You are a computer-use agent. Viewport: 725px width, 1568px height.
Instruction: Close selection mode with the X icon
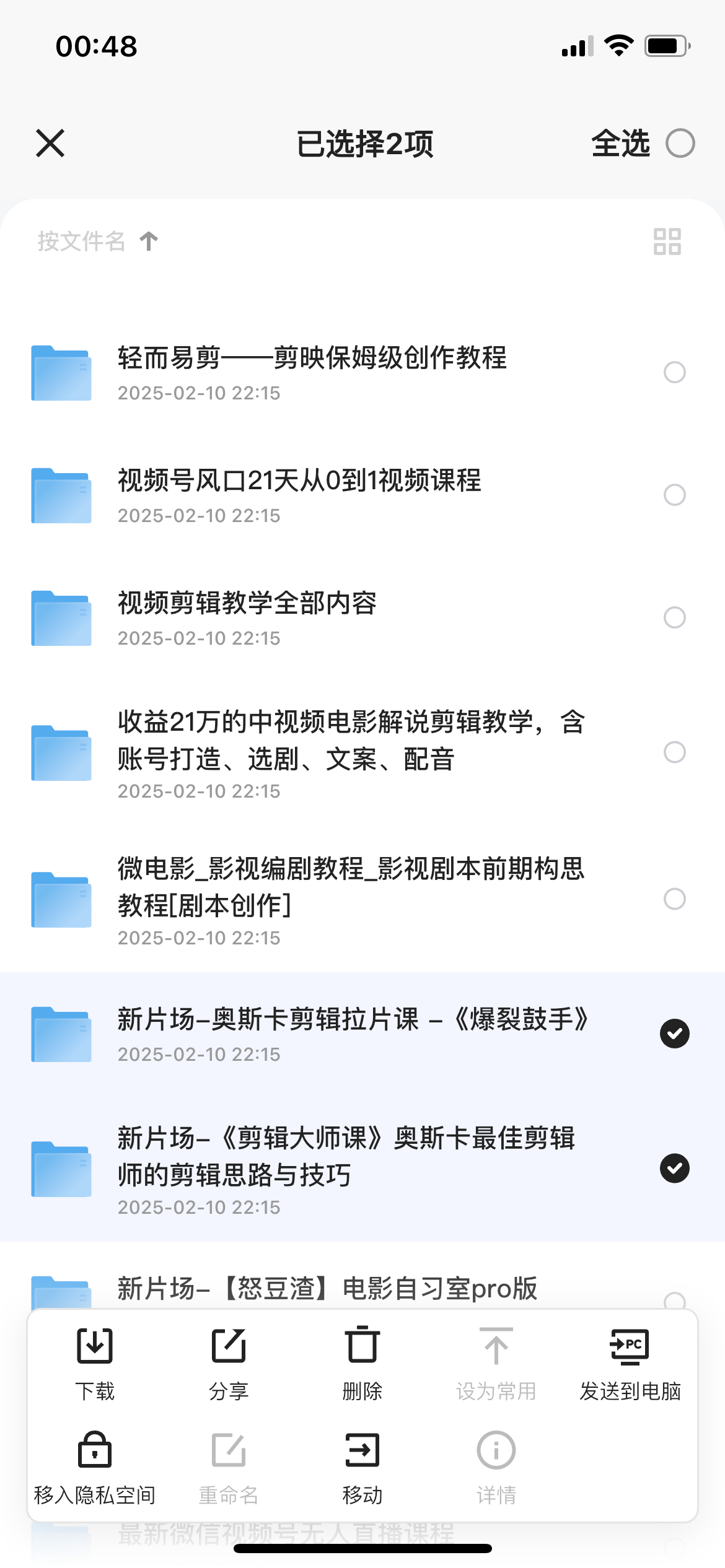pyautogui.click(x=50, y=144)
